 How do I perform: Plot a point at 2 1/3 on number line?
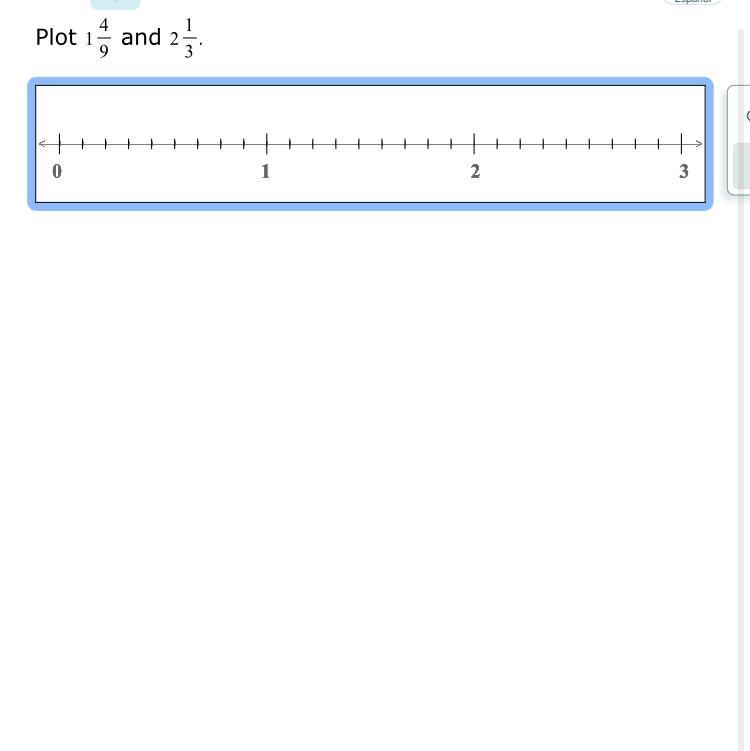click(x=543, y=143)
